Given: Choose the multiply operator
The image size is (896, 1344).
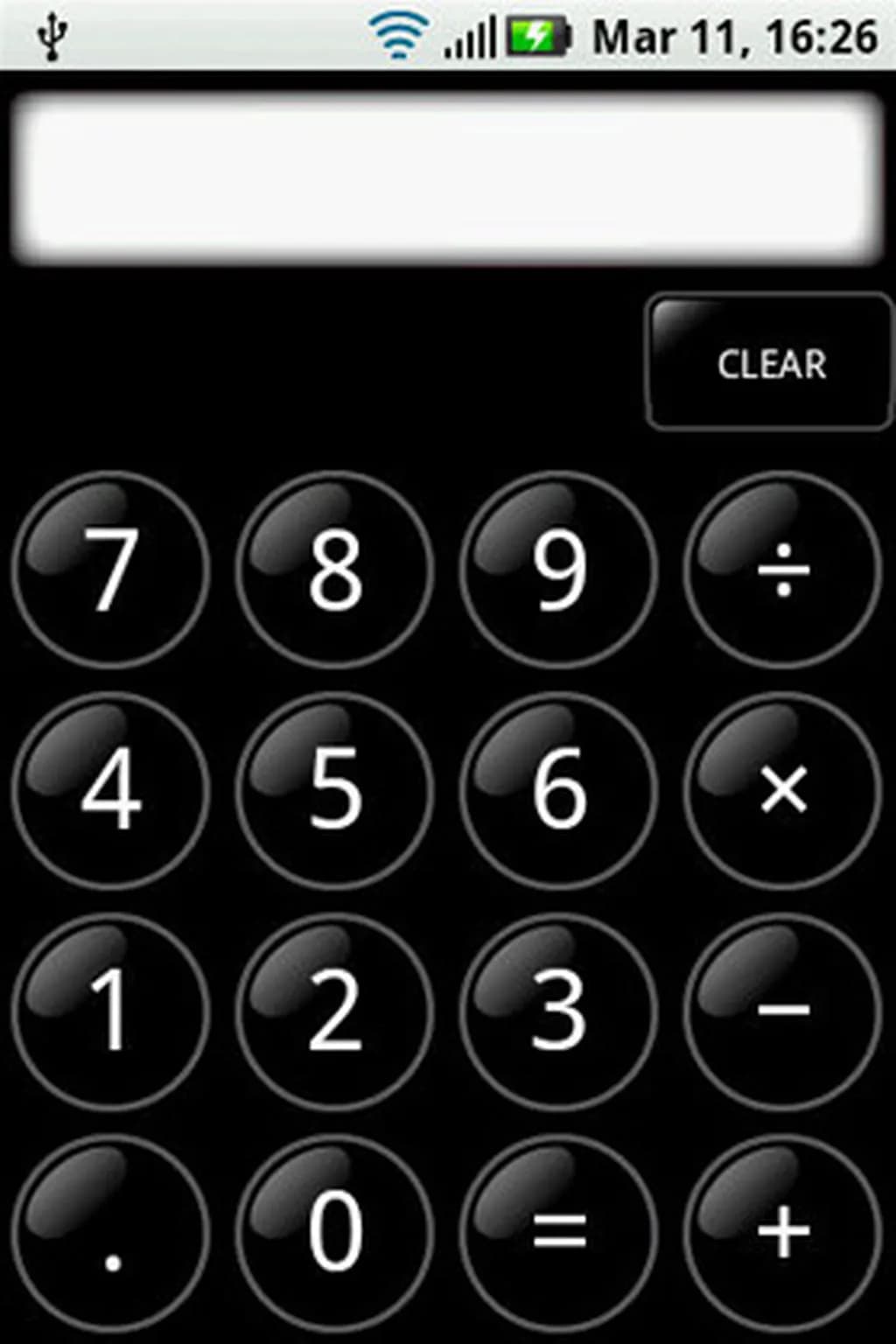Looking at the screenshot, I should 782,790.
